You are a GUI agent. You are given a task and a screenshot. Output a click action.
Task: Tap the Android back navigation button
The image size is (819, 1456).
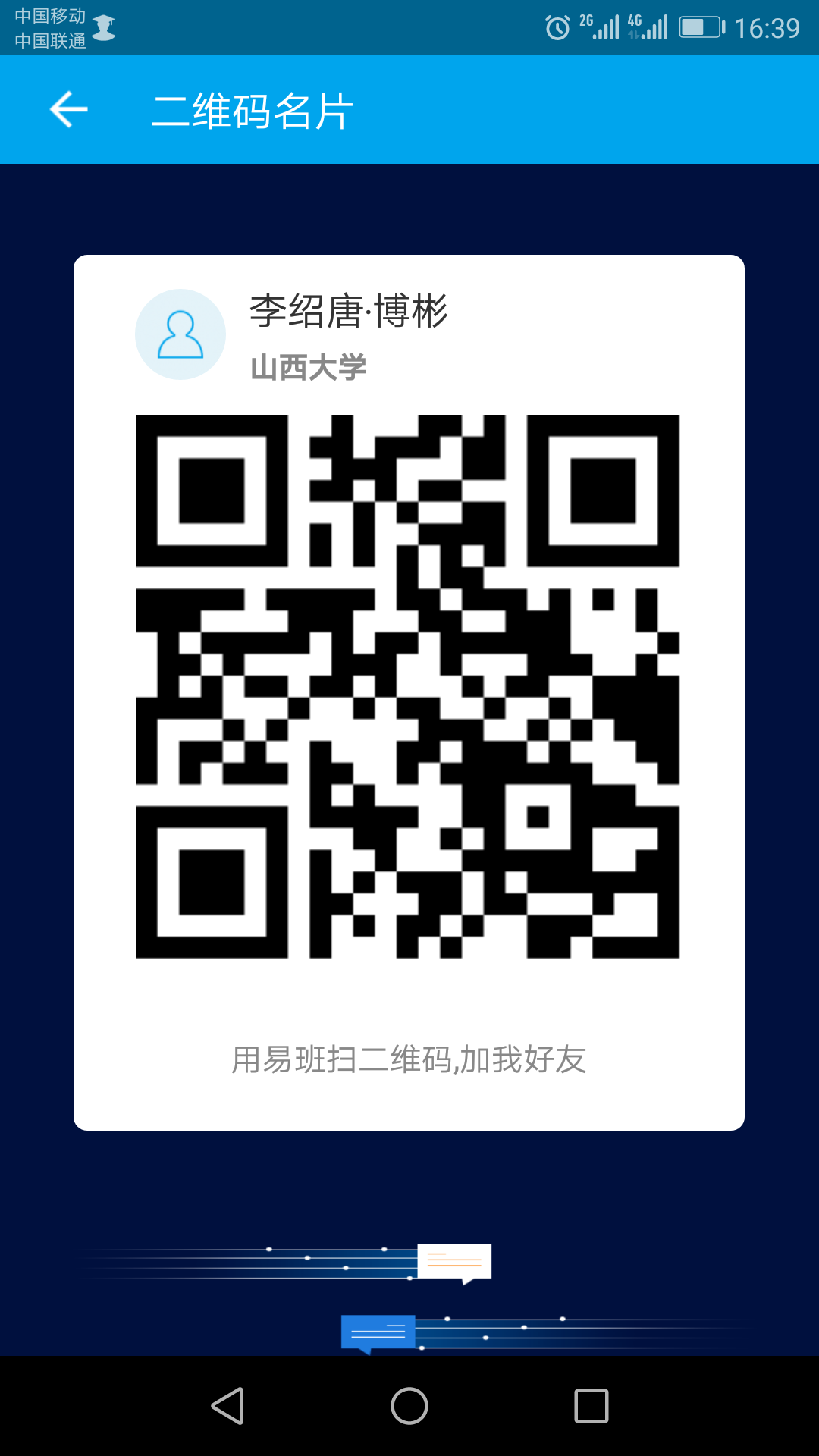click(x=227, y=1406)
